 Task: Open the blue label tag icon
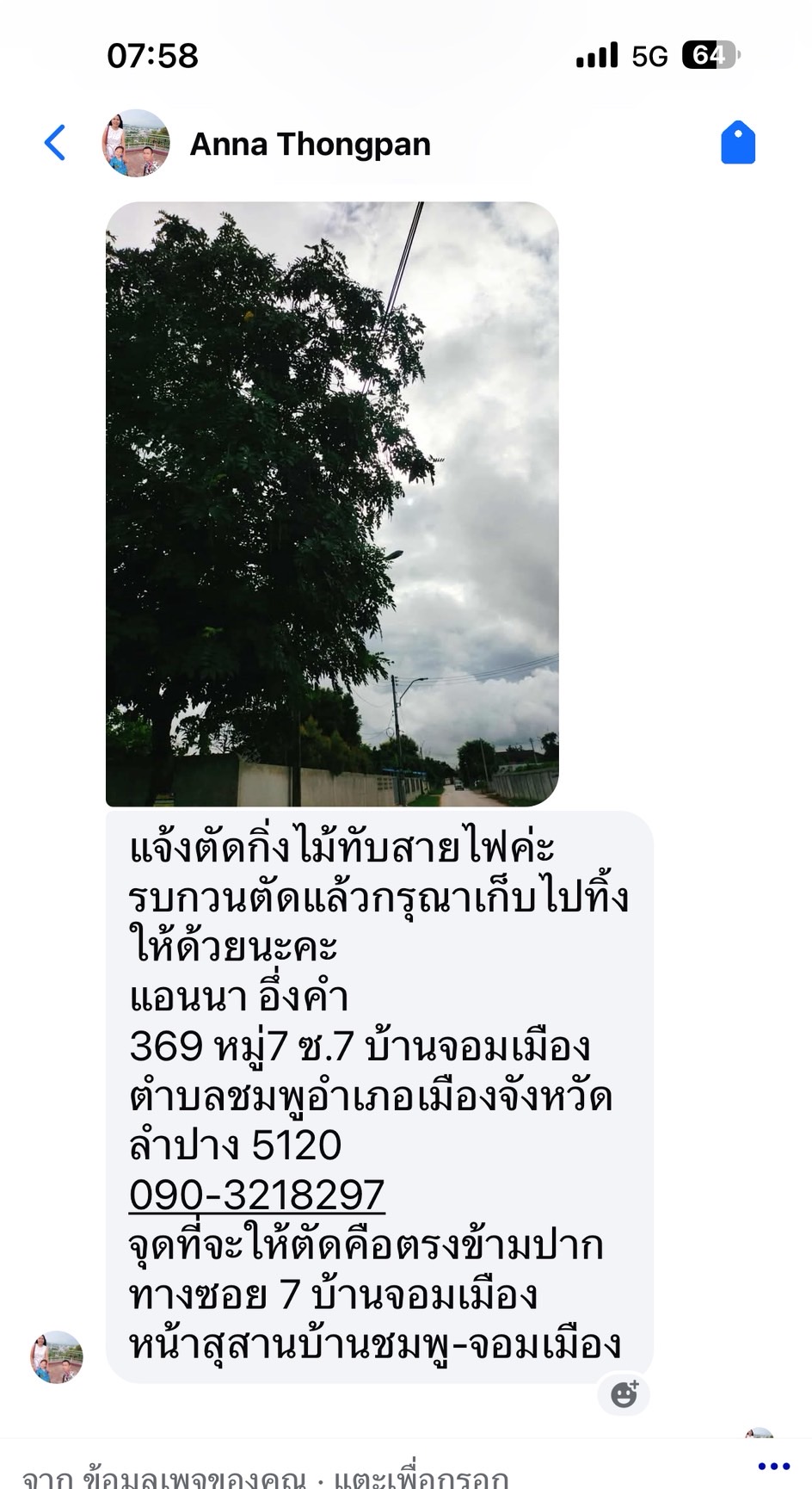tap(737, 143)
